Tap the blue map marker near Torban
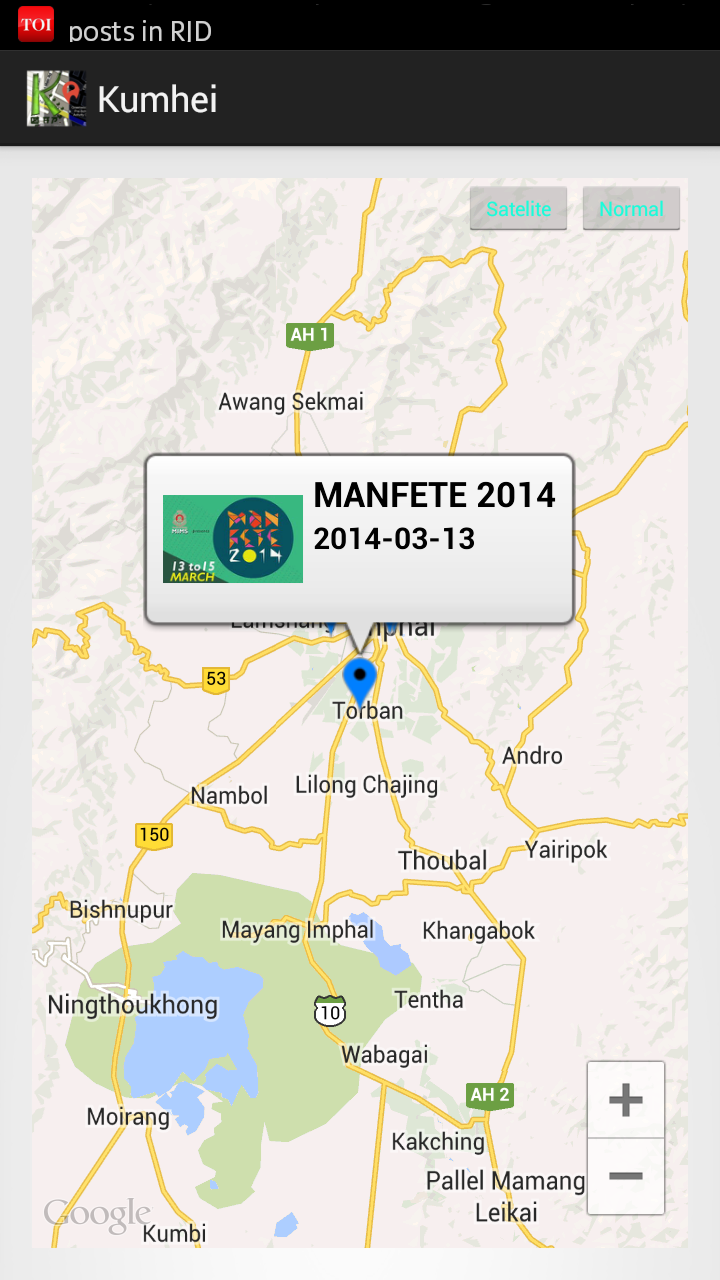 [359, 679]
